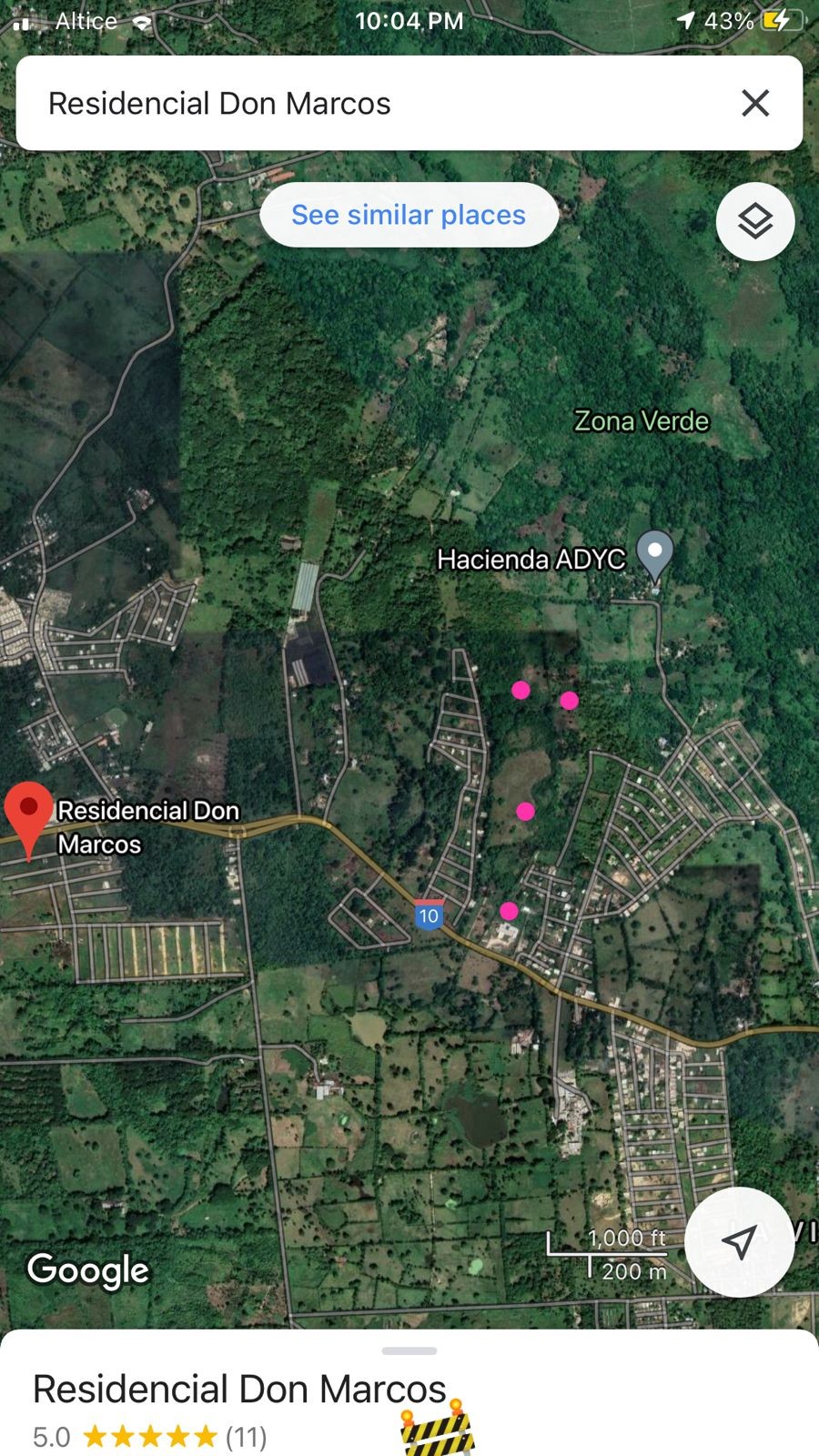Image resolution: width=819 pixels, height=1456 pixels.
Task: Center map on my current location
Action: [739, 1242]
